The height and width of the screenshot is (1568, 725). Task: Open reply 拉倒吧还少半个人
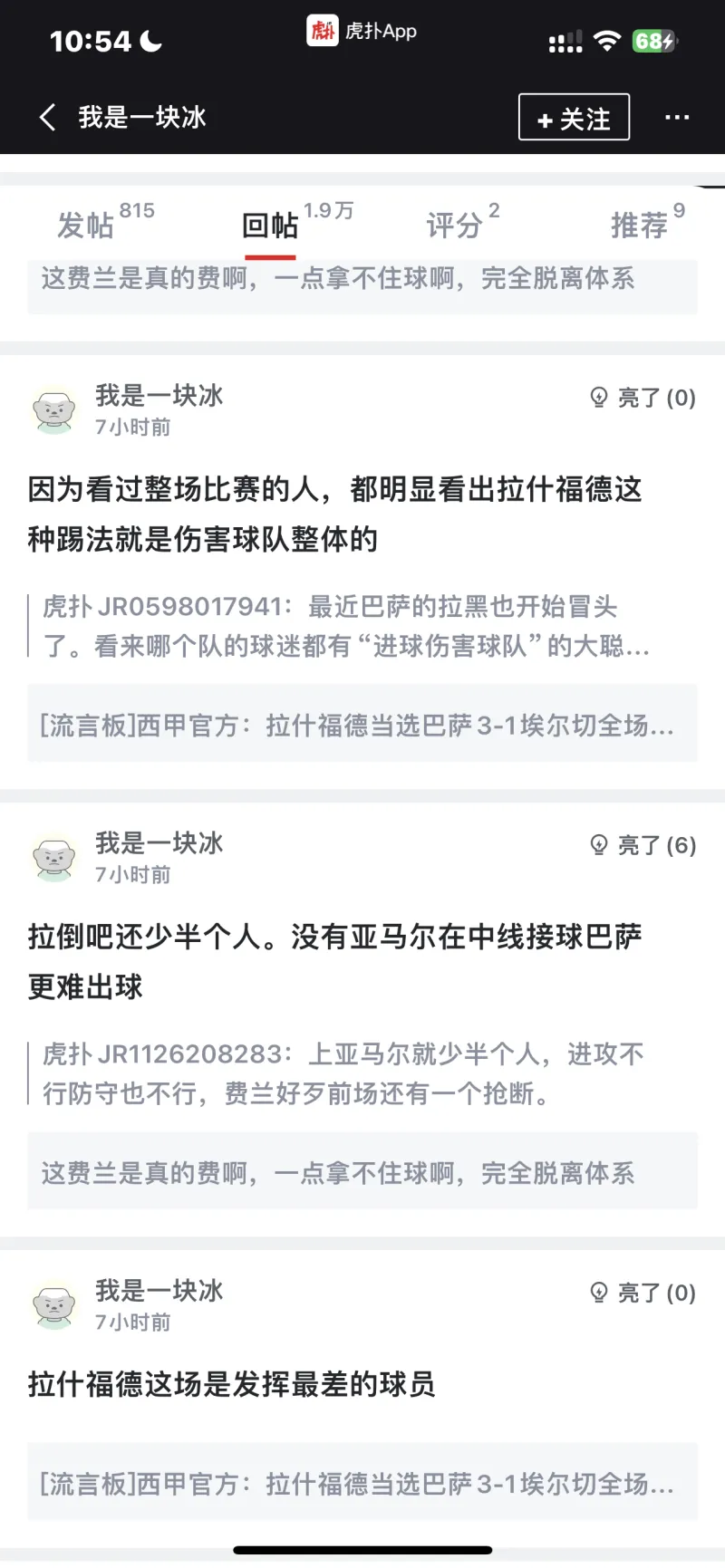334,961
